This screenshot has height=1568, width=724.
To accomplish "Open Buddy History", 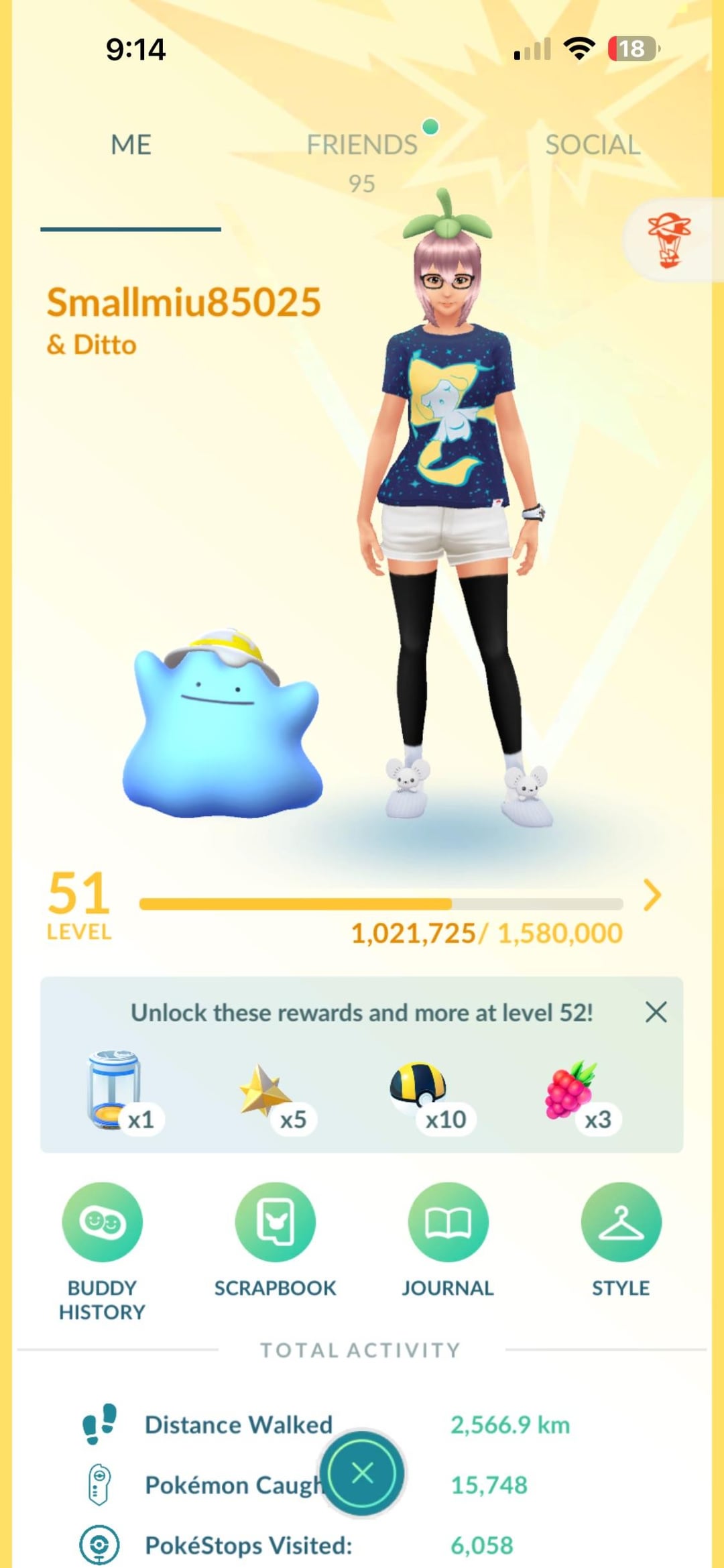I will pyautogui.click(x=103, y=1223).
